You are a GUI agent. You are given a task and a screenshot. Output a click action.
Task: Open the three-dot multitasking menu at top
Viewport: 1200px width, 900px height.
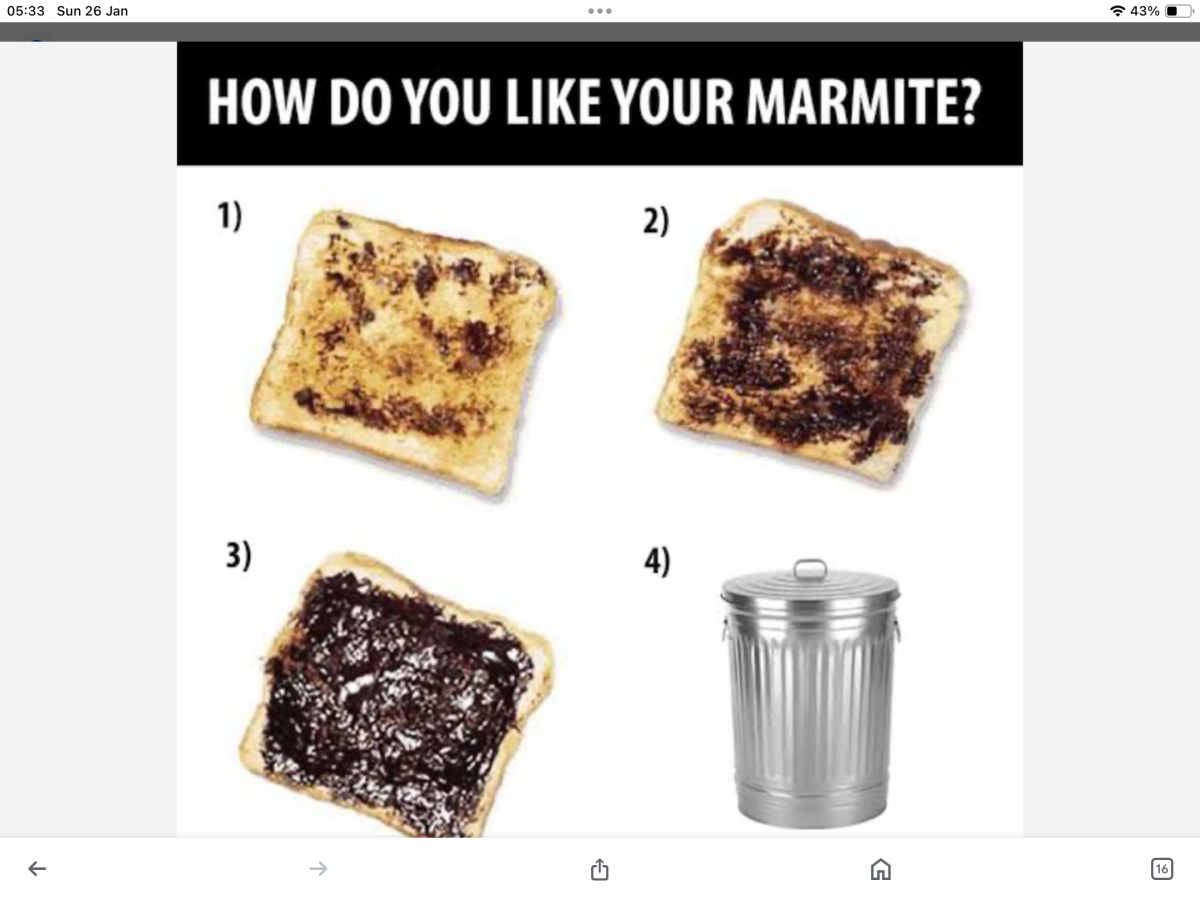pyautogui.click(x=600, y=11)
